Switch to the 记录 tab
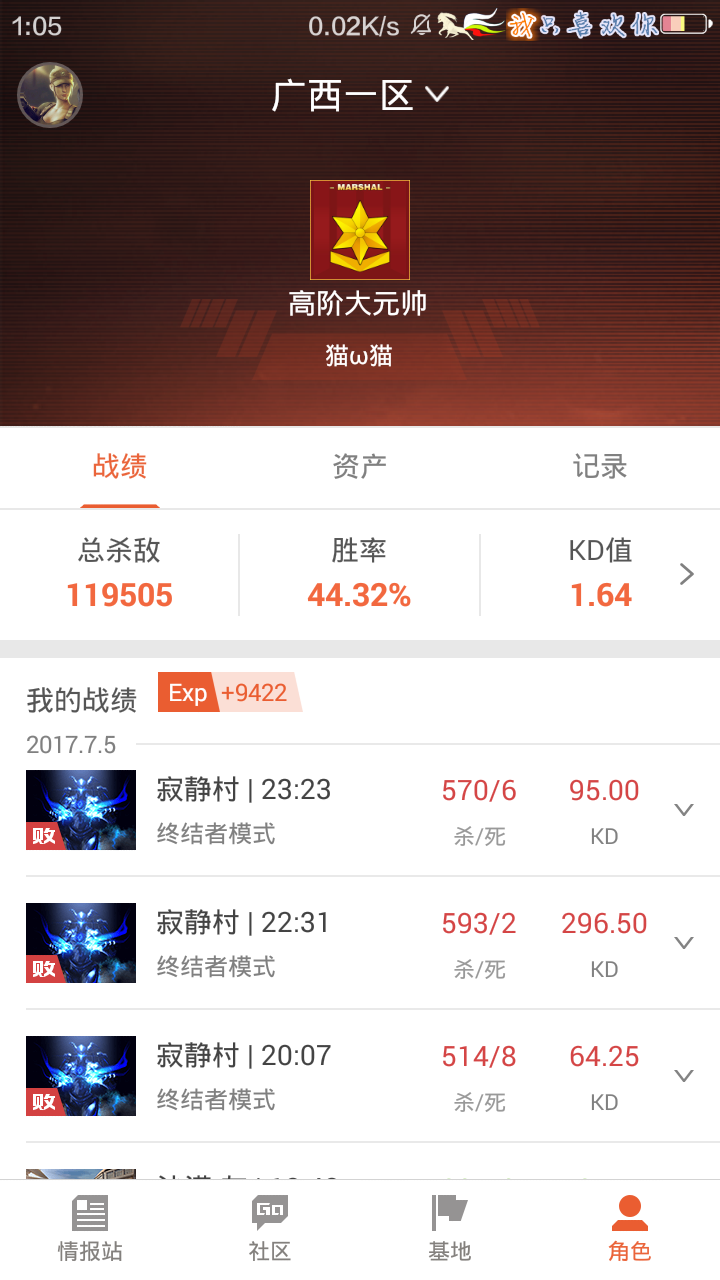 tap(600, 466)
